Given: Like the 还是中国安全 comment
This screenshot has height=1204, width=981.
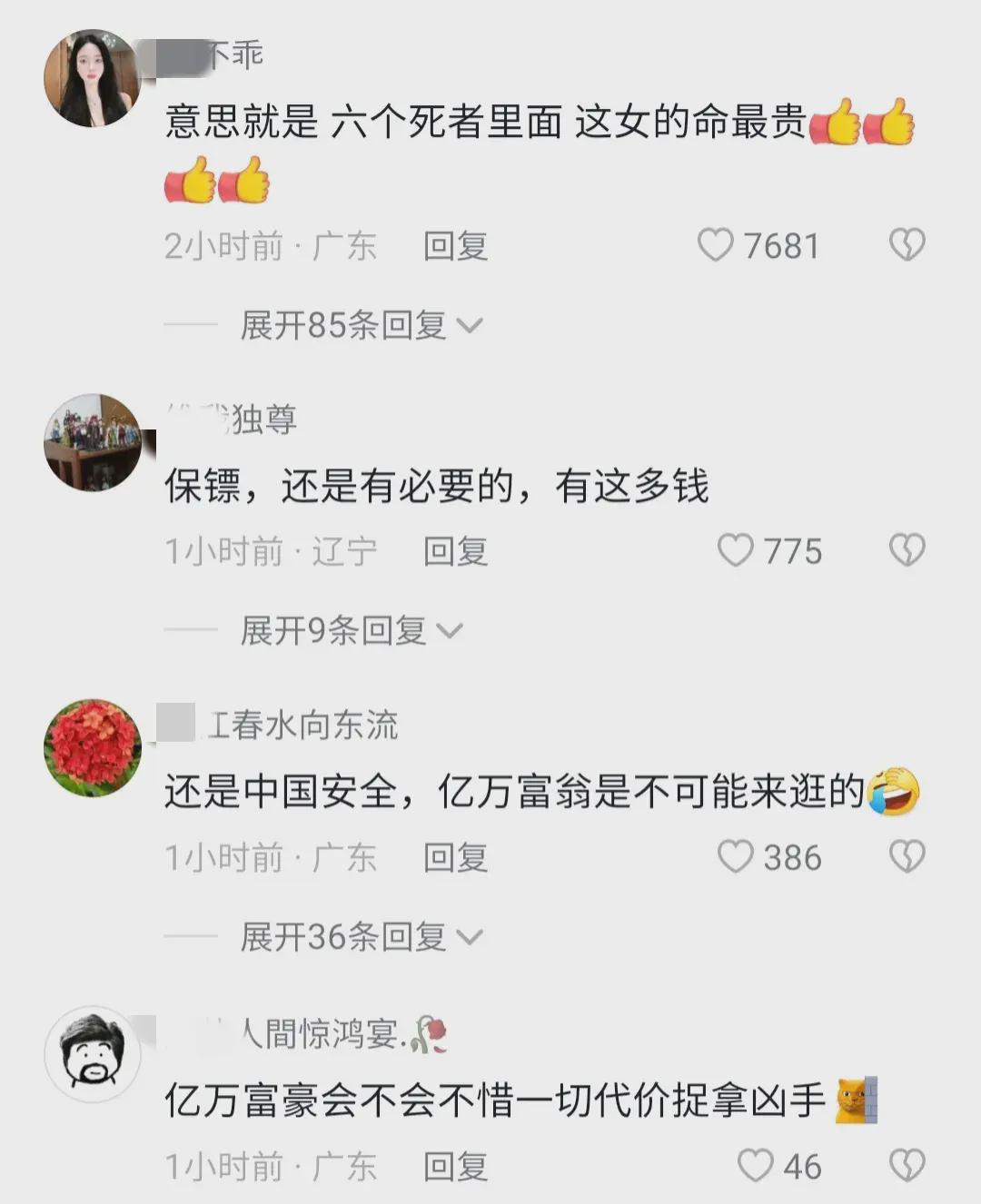Looking at the screenshot, I should 736,856.
